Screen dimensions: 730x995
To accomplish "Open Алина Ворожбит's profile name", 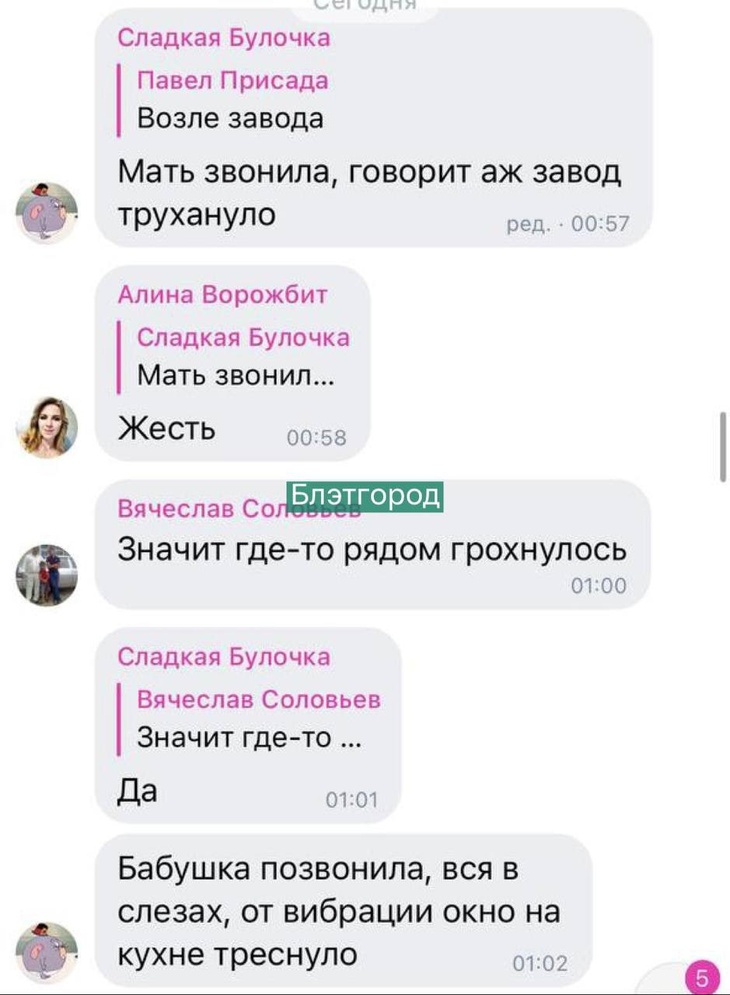I will [222, 295].
